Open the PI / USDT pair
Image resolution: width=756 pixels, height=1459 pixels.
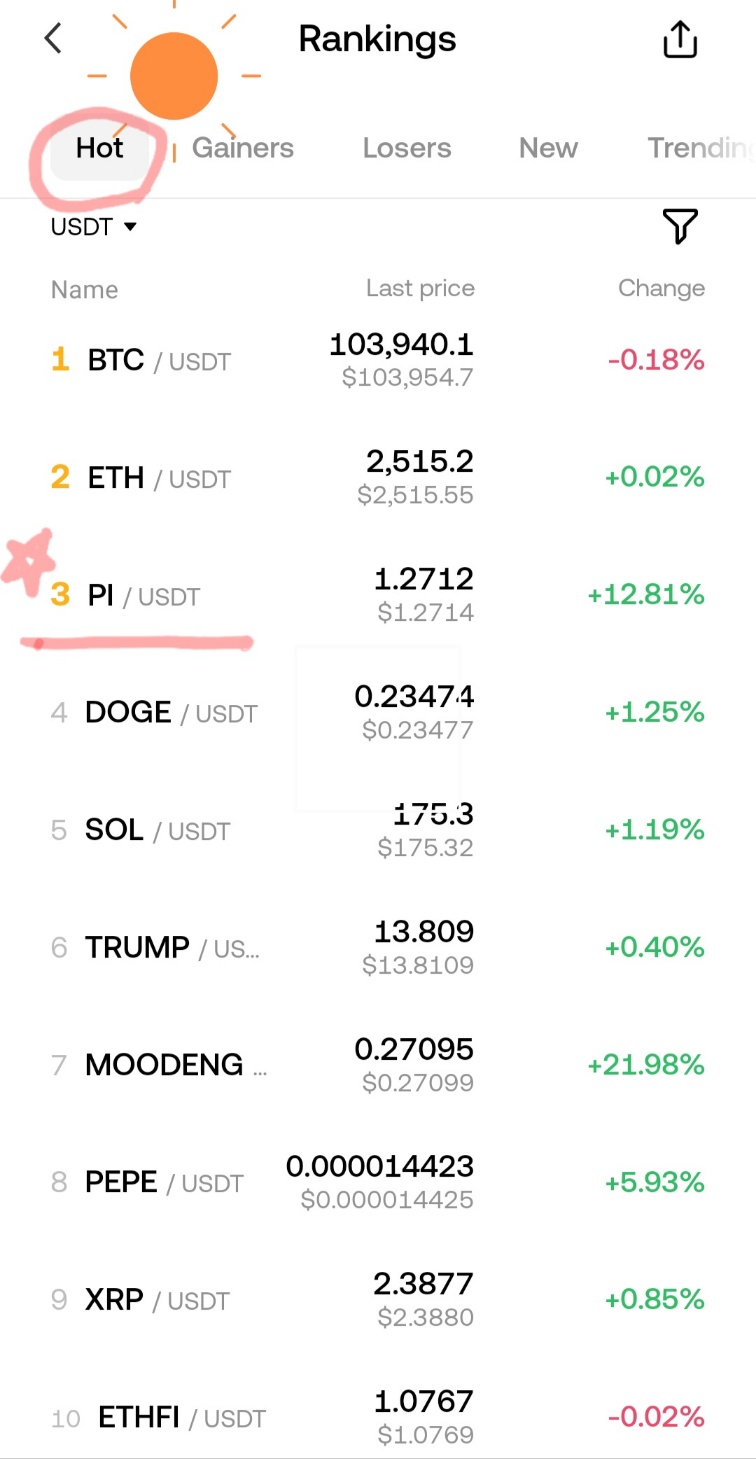click(378, 595)
